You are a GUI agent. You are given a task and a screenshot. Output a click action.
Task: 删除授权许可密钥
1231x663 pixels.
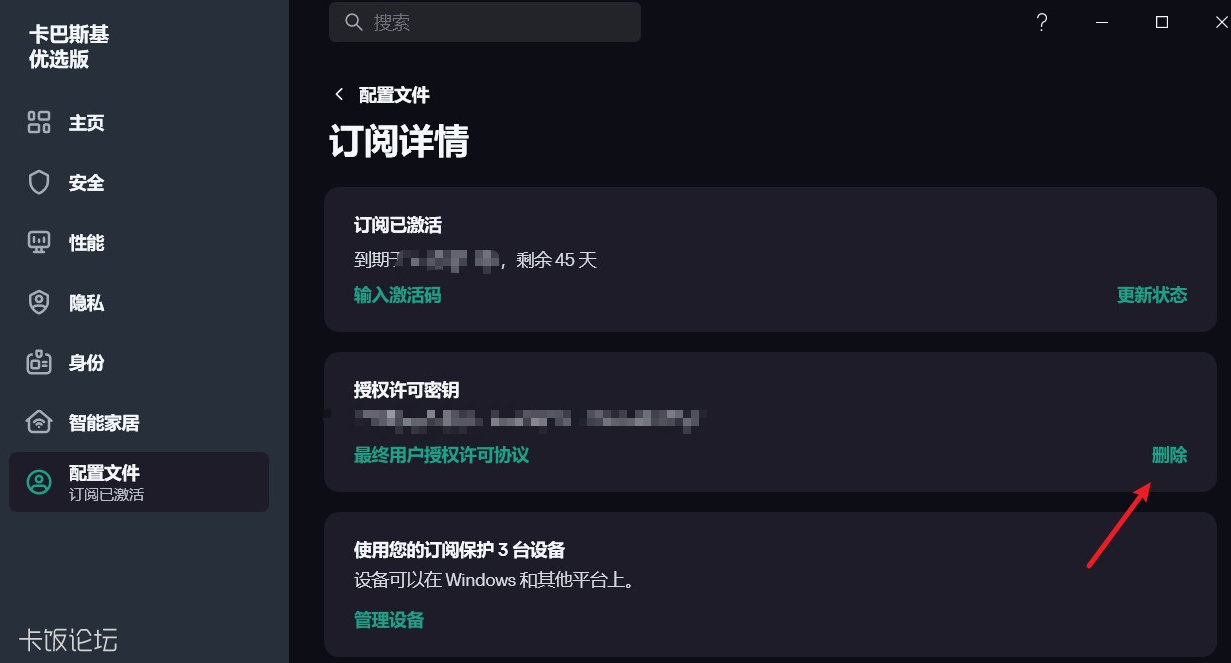pyautogui.click(x=1169, y=455)
